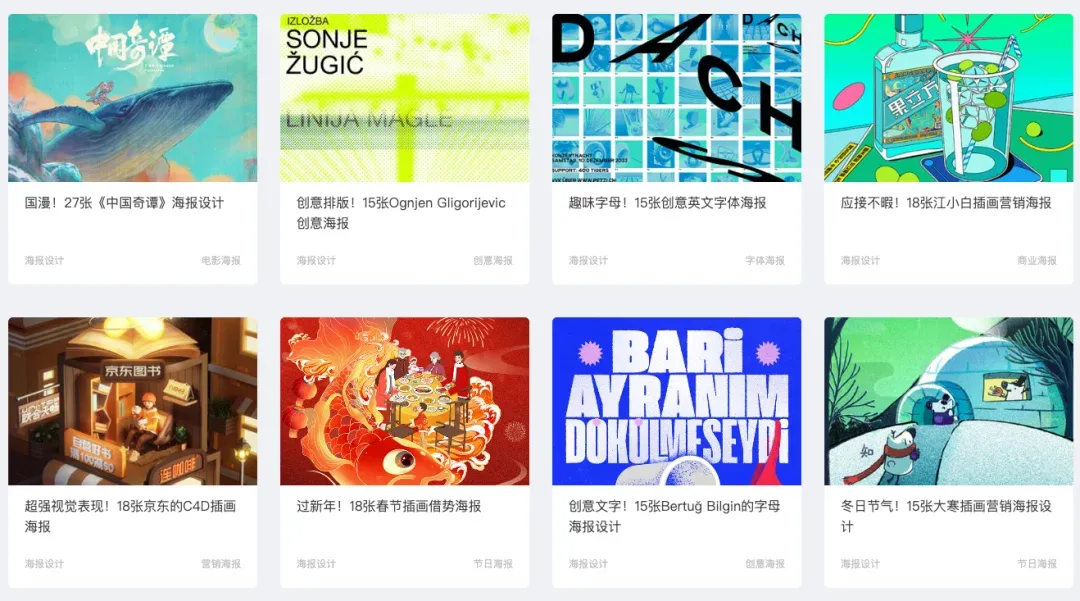Open the 冬日节气 大寒 illustration poster card
The height and width of the screenshot is (601, 1080).
coord(945,515)
